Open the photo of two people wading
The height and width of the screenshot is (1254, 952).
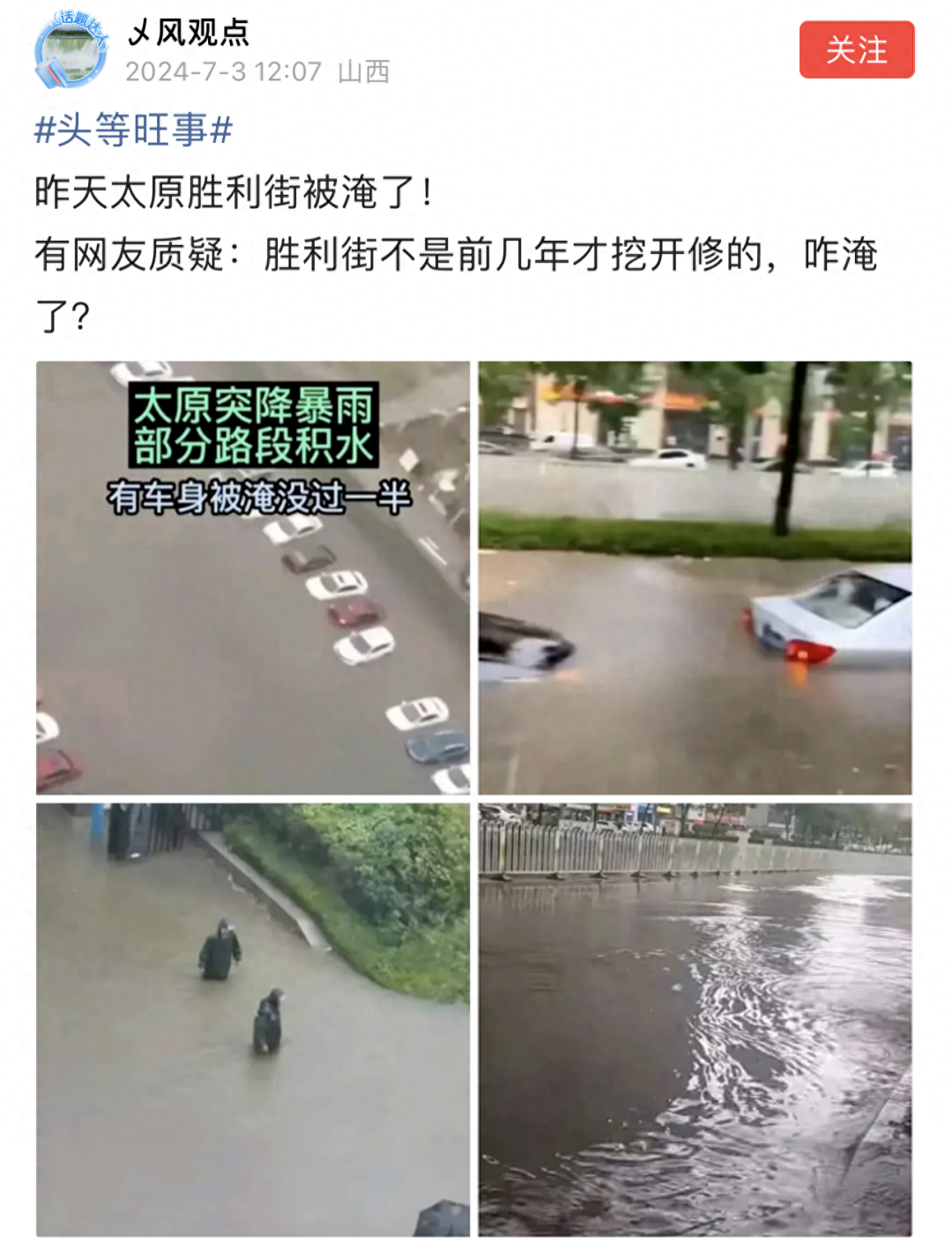pos(253,1019)
